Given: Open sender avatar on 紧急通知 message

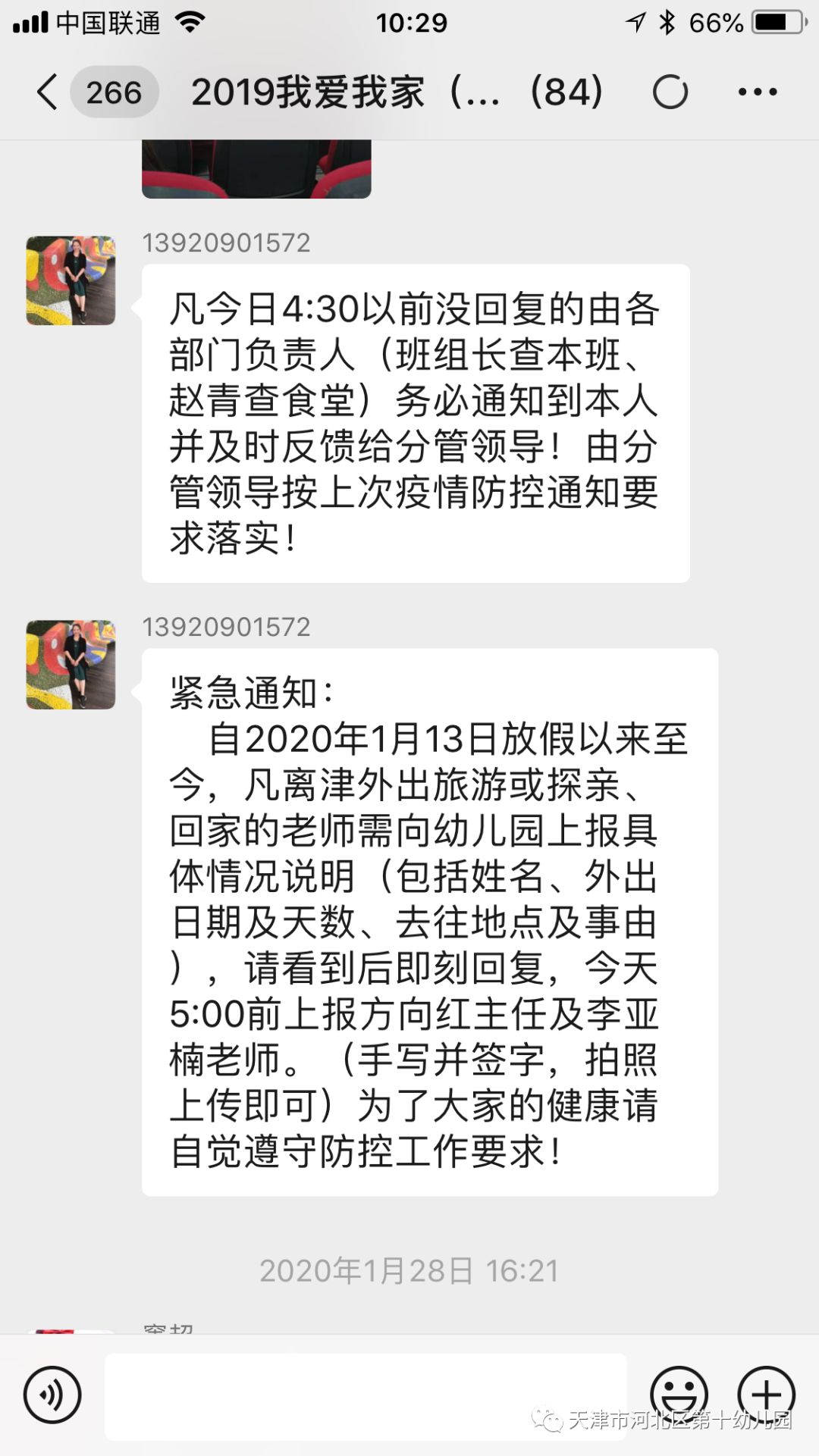Looking at the screenshot, I should 71,665.
